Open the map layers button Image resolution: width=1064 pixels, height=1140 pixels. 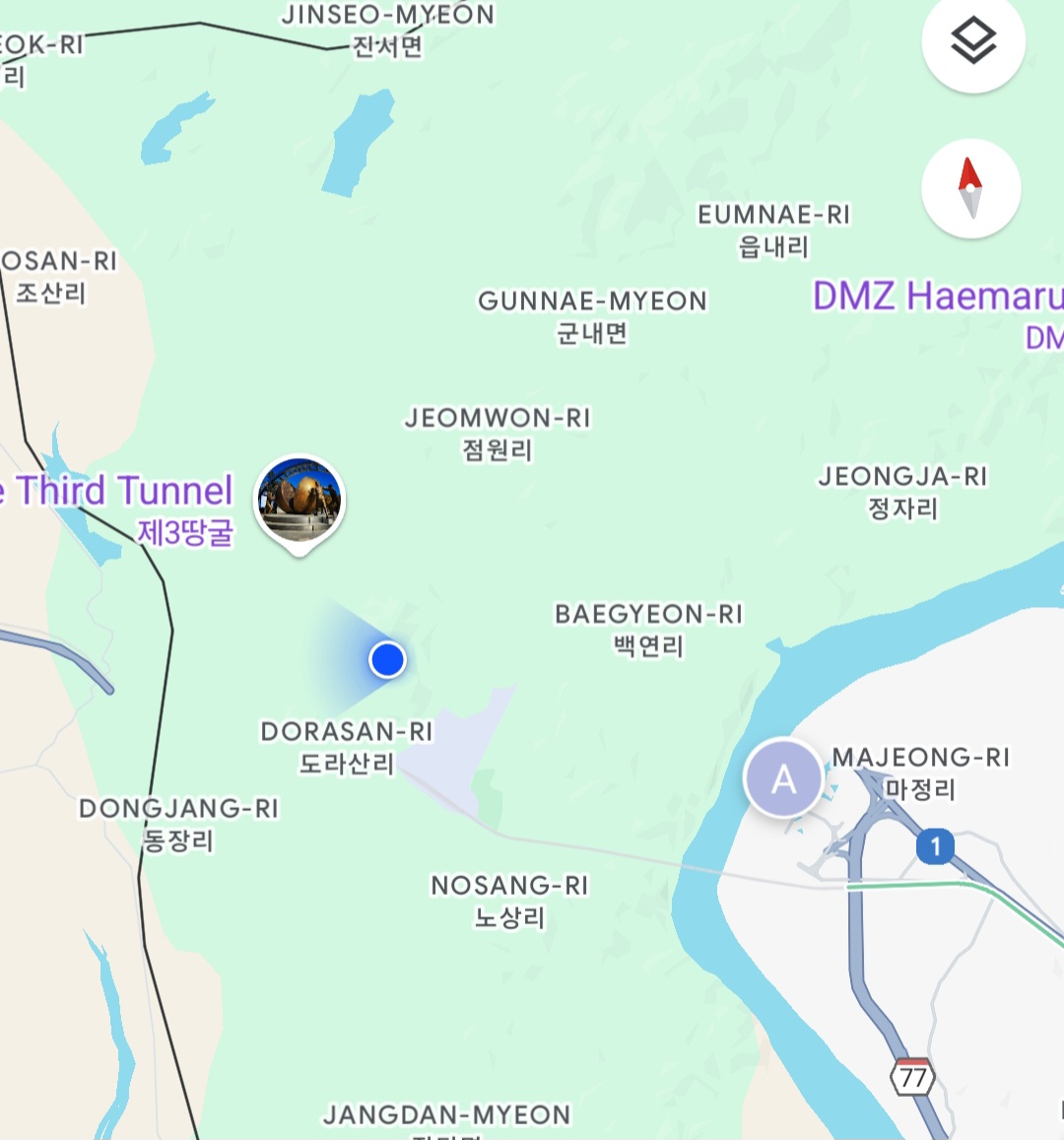972,41
